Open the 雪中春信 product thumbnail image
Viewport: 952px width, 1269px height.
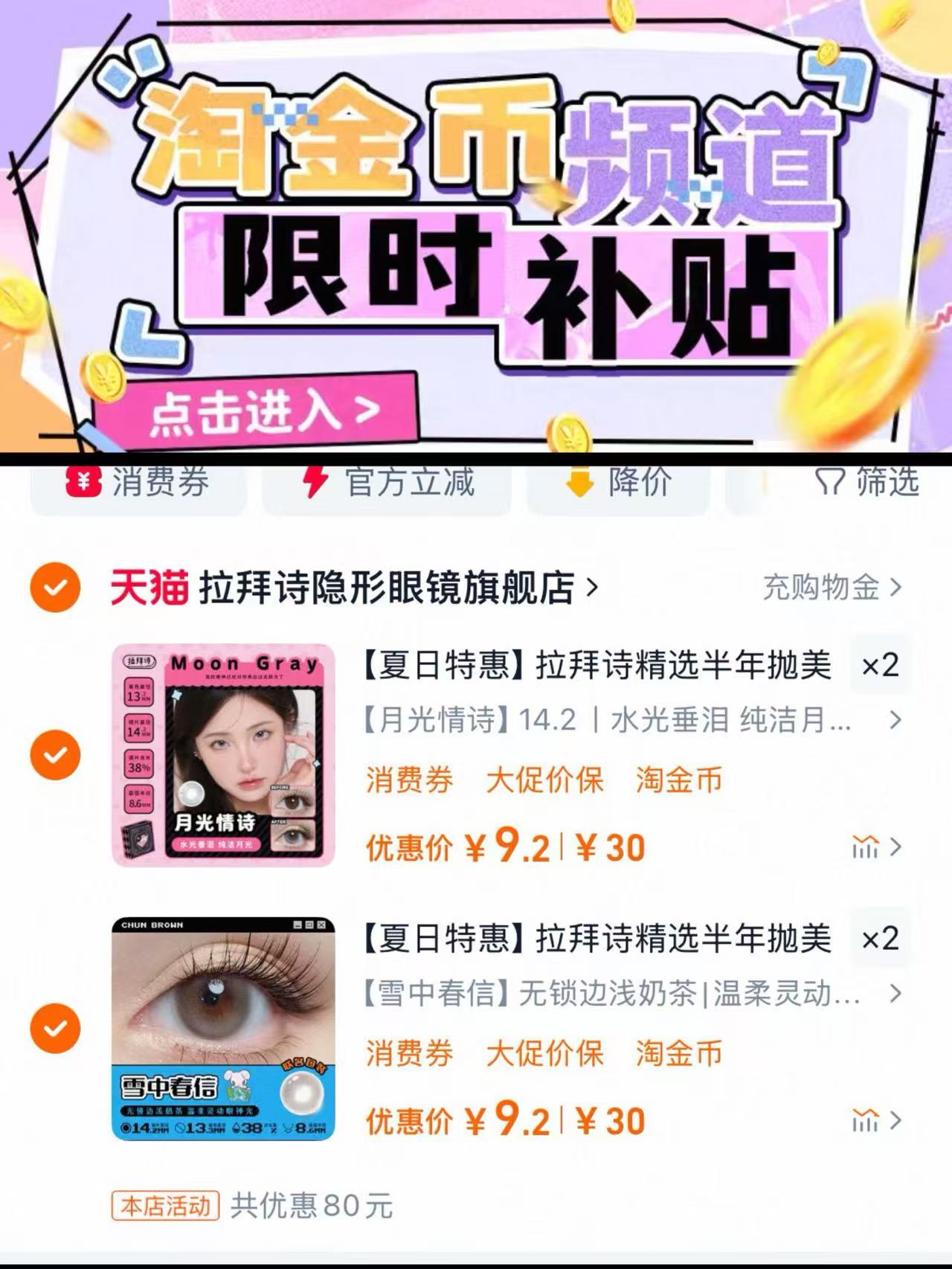click(x=223, y=1034)
